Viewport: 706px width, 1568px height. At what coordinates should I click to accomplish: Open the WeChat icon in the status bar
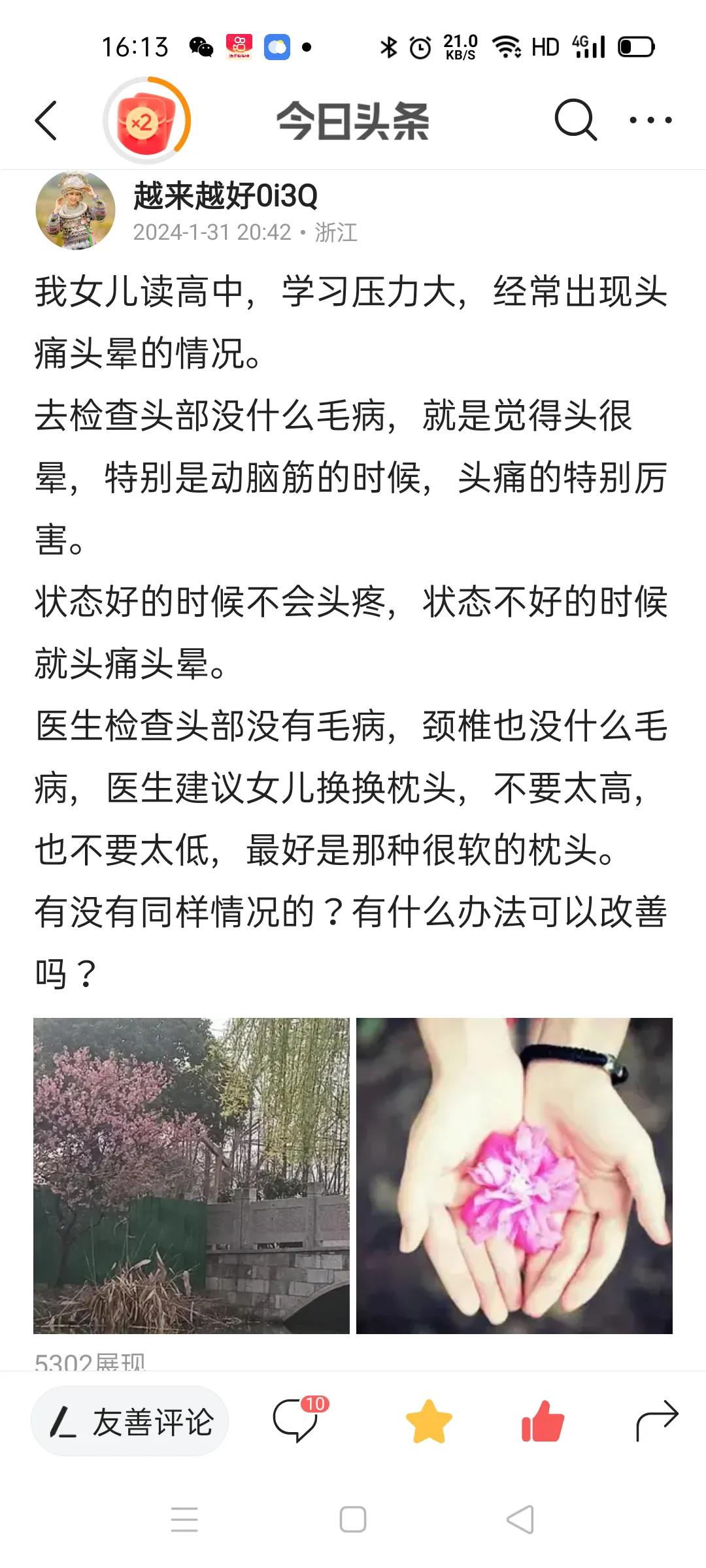200,46
